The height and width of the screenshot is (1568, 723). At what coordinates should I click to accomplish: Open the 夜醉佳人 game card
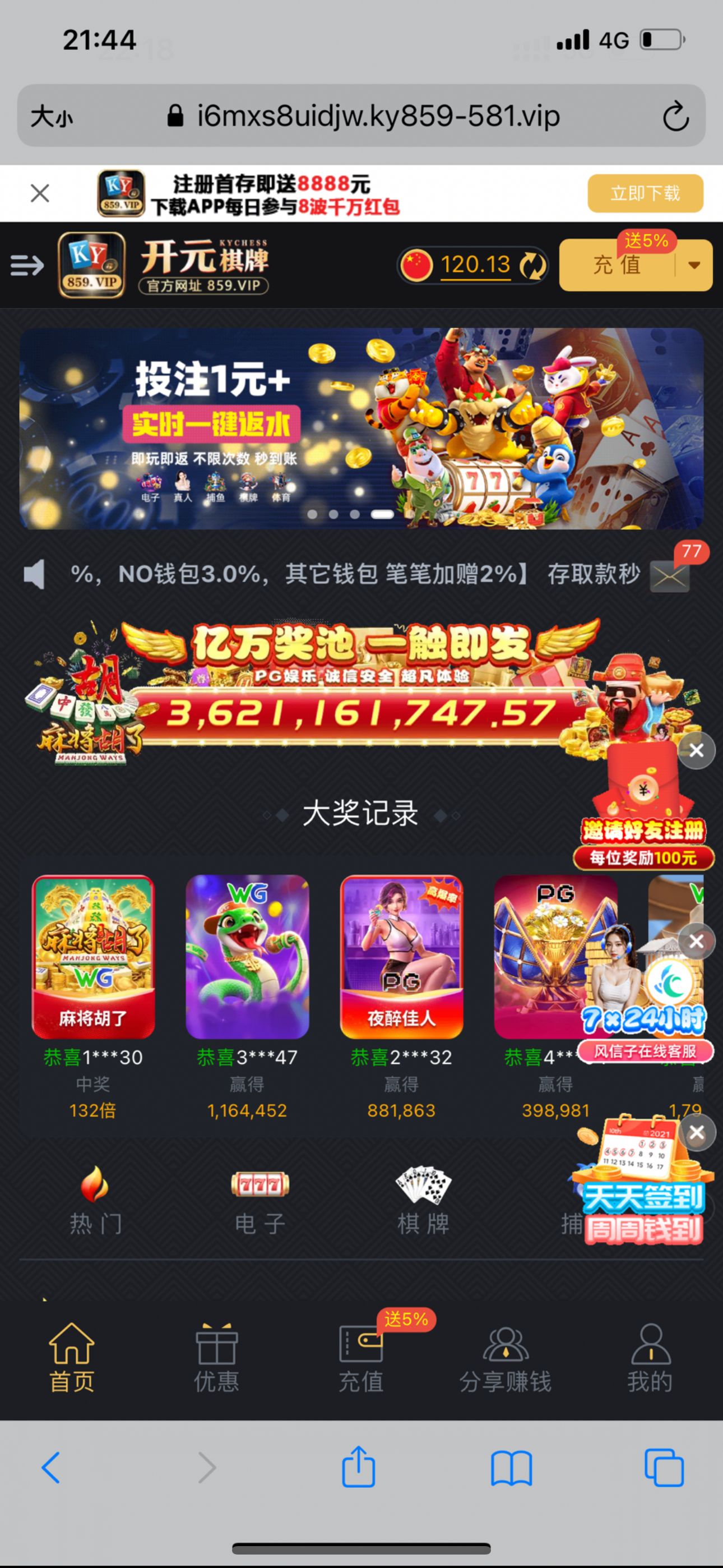[402, 957]
